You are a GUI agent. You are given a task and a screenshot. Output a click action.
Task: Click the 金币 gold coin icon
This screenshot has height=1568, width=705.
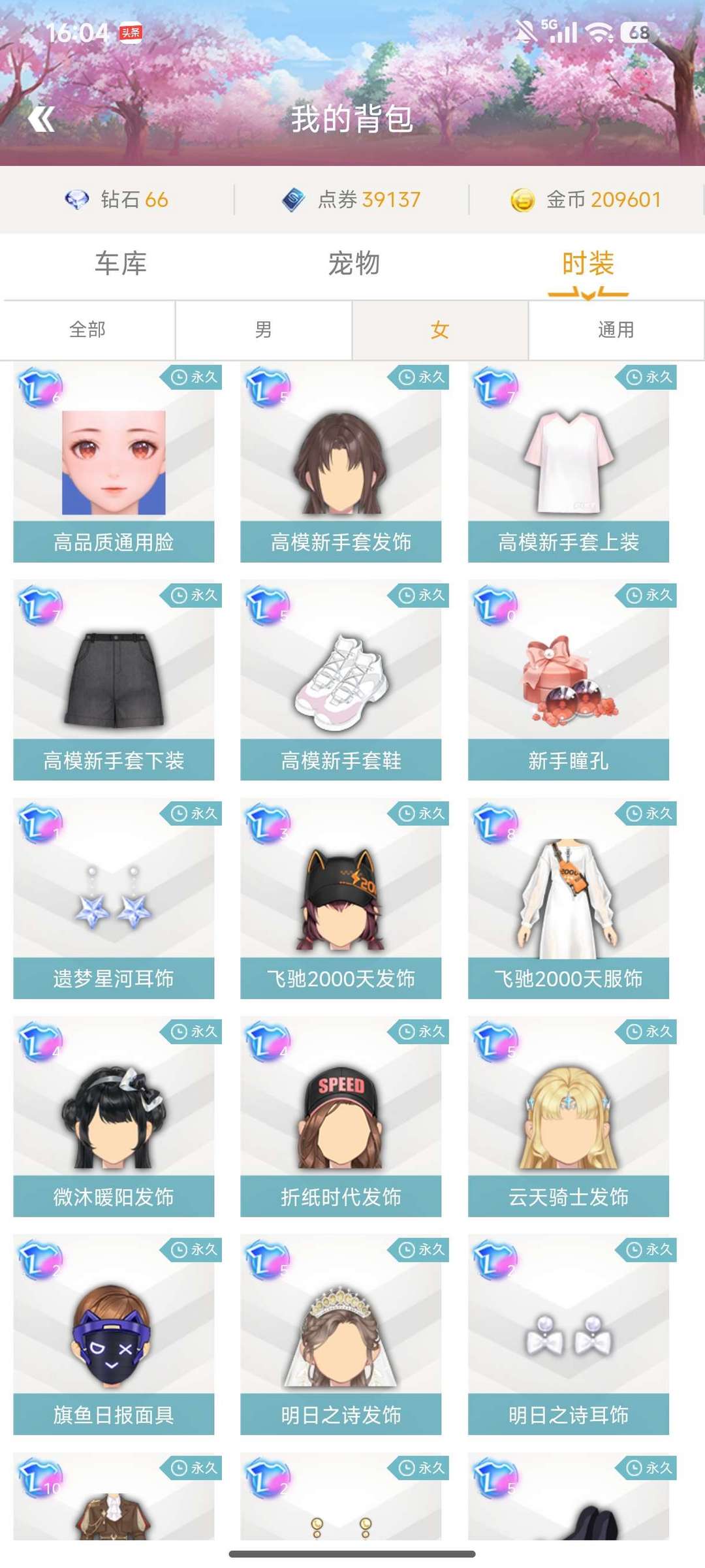[522, 200]
